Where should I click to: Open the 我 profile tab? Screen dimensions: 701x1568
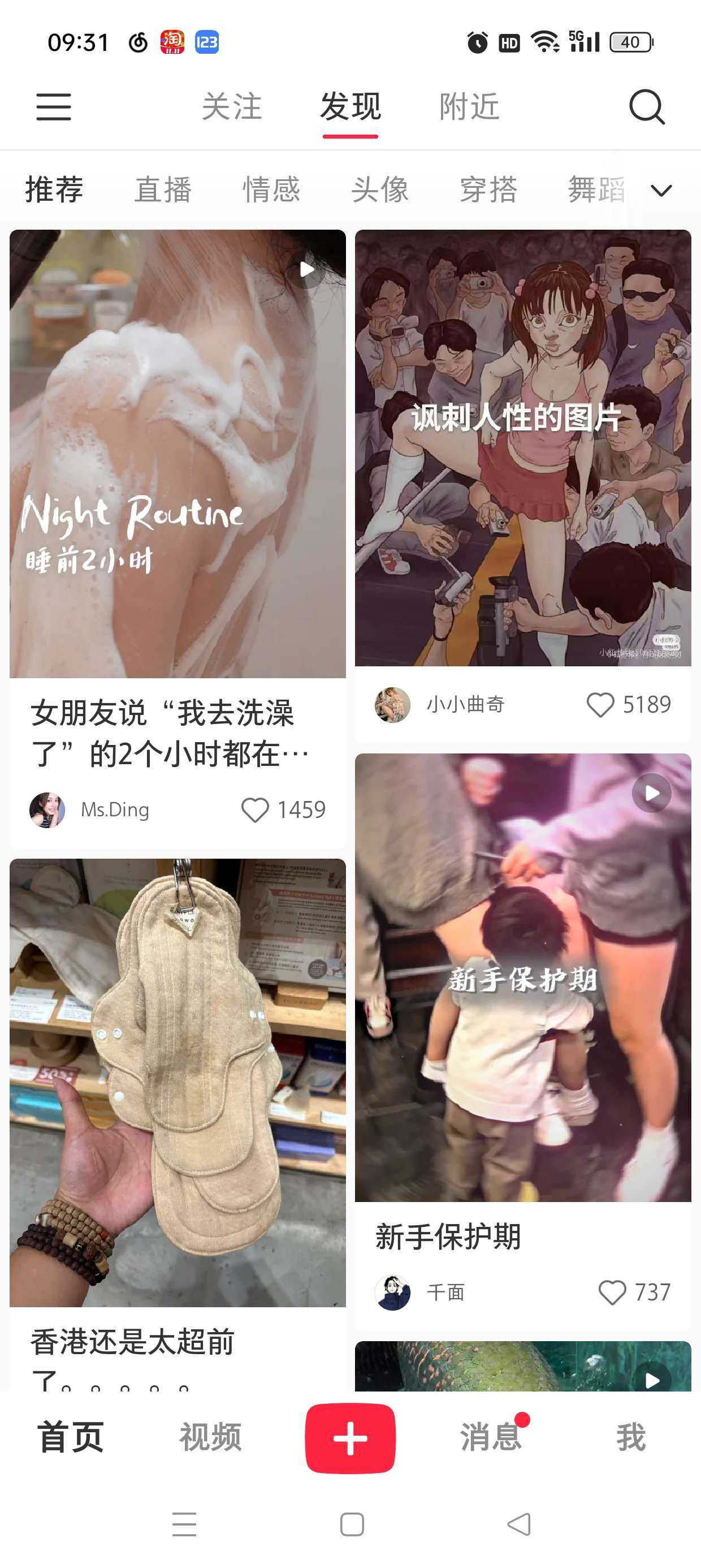630,1438
